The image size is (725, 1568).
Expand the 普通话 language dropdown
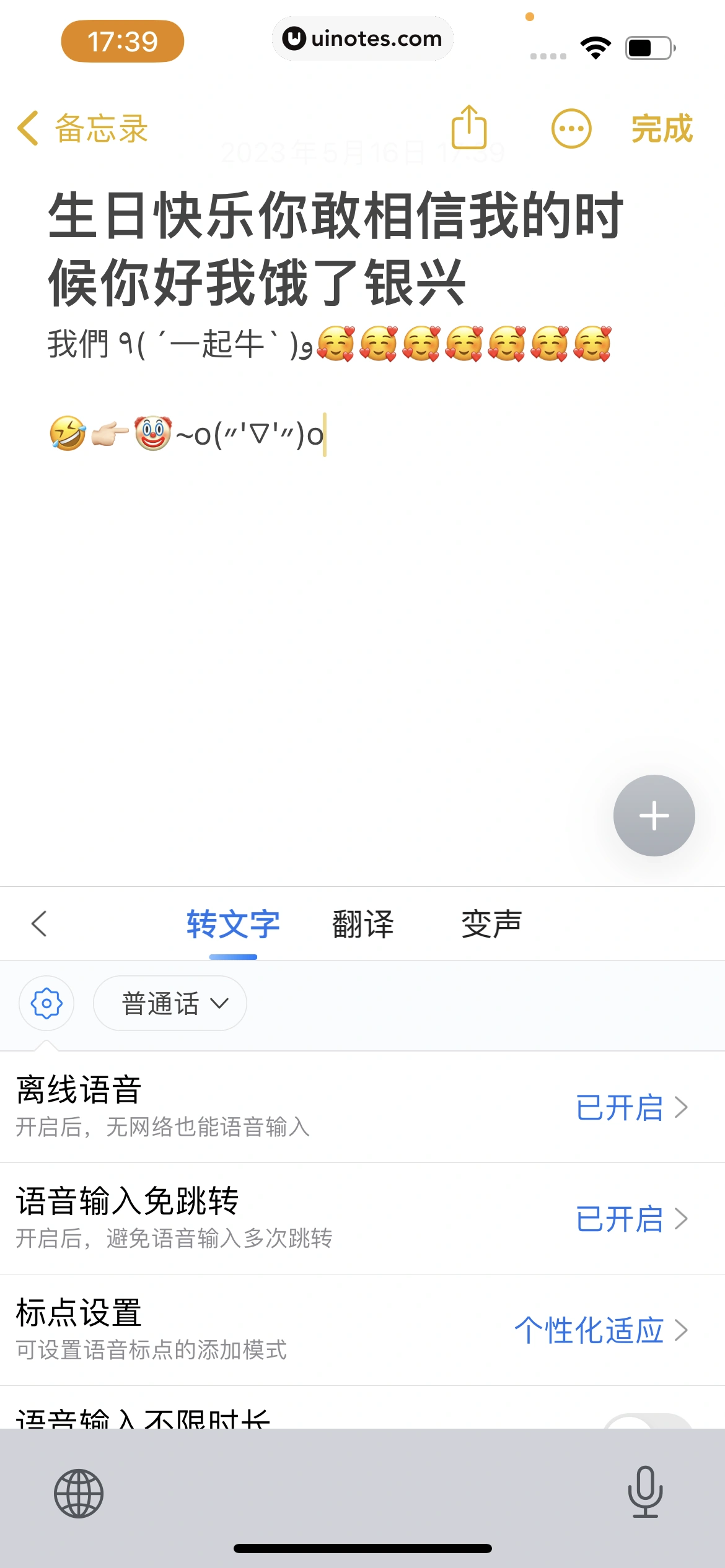tap(170, 1003)
